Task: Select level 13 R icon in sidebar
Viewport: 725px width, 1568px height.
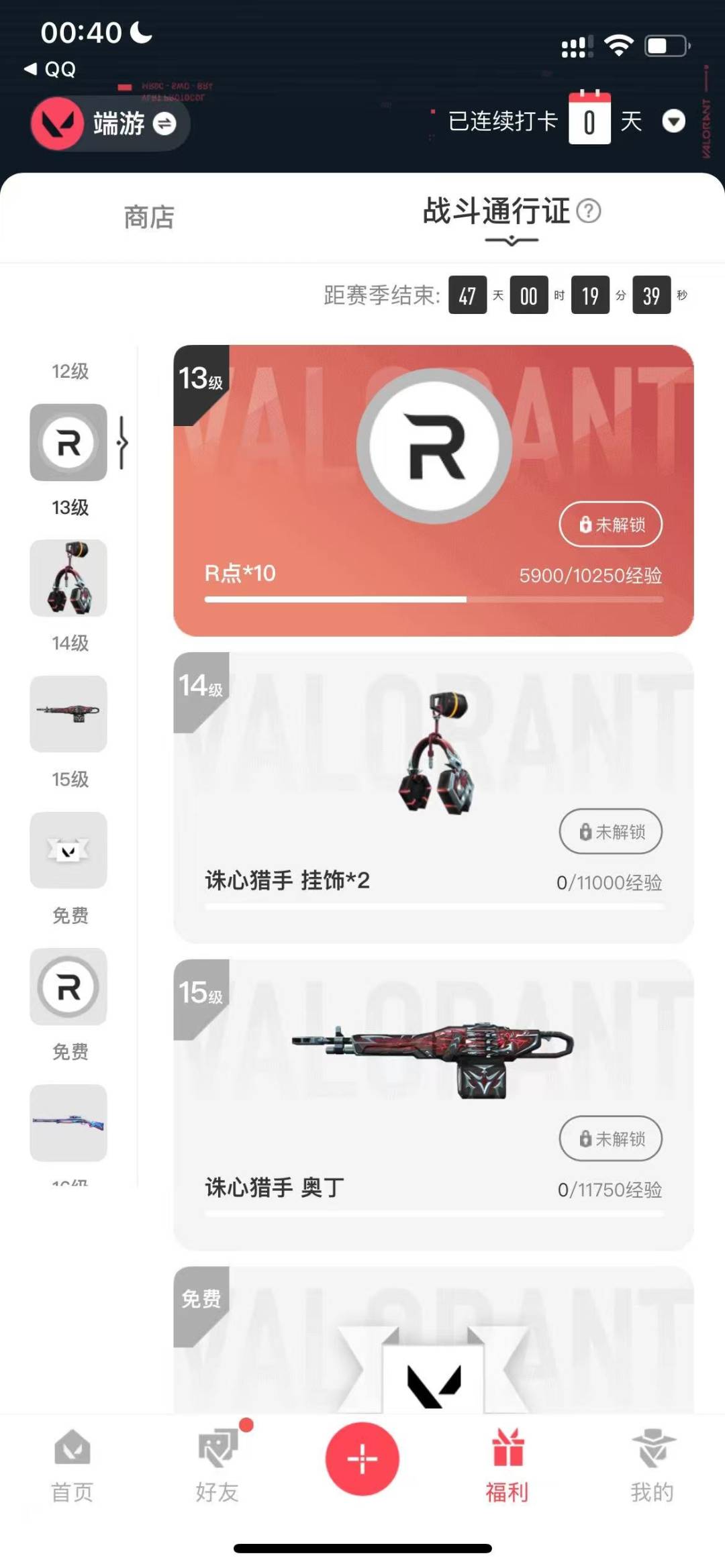Action: 68,443
